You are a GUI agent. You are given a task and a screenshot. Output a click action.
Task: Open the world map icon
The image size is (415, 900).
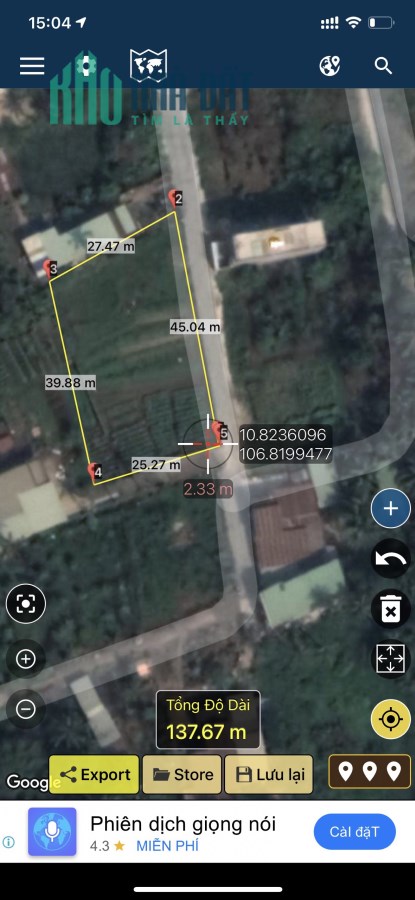[x=148, y=65]
